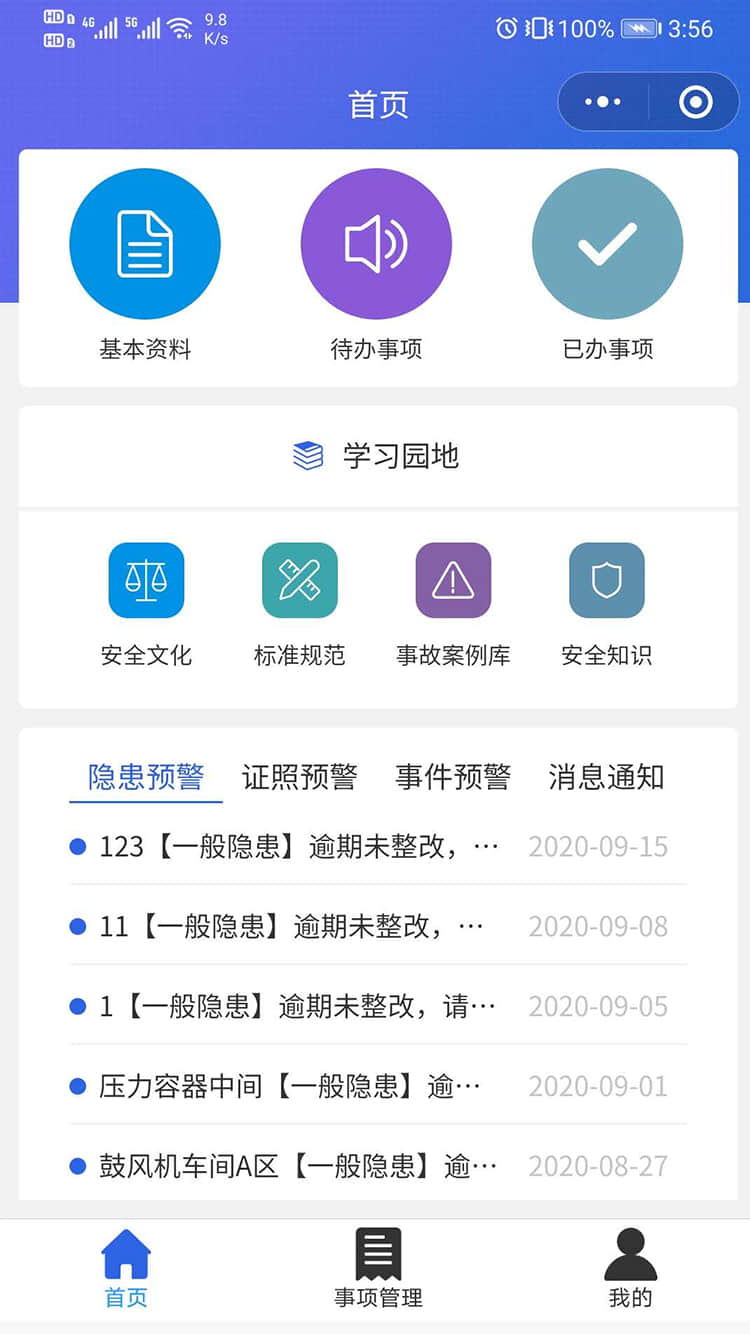Screen dimensions: 750x1334
Task: Go to 事项管理 in the bottom navigation
Action: click(x=378, y=1268)
